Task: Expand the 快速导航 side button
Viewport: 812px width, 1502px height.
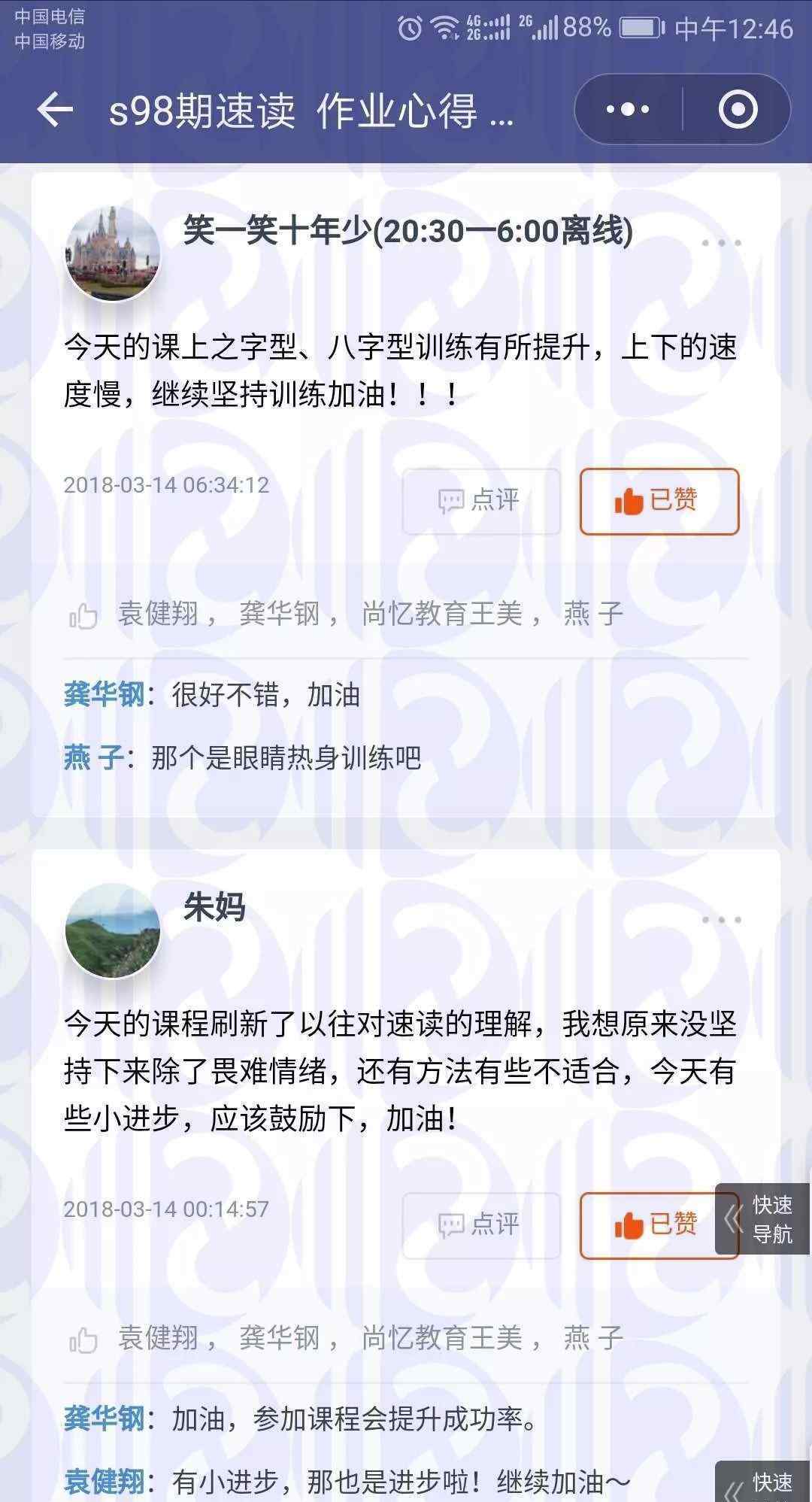Action: pos(762,1219)
